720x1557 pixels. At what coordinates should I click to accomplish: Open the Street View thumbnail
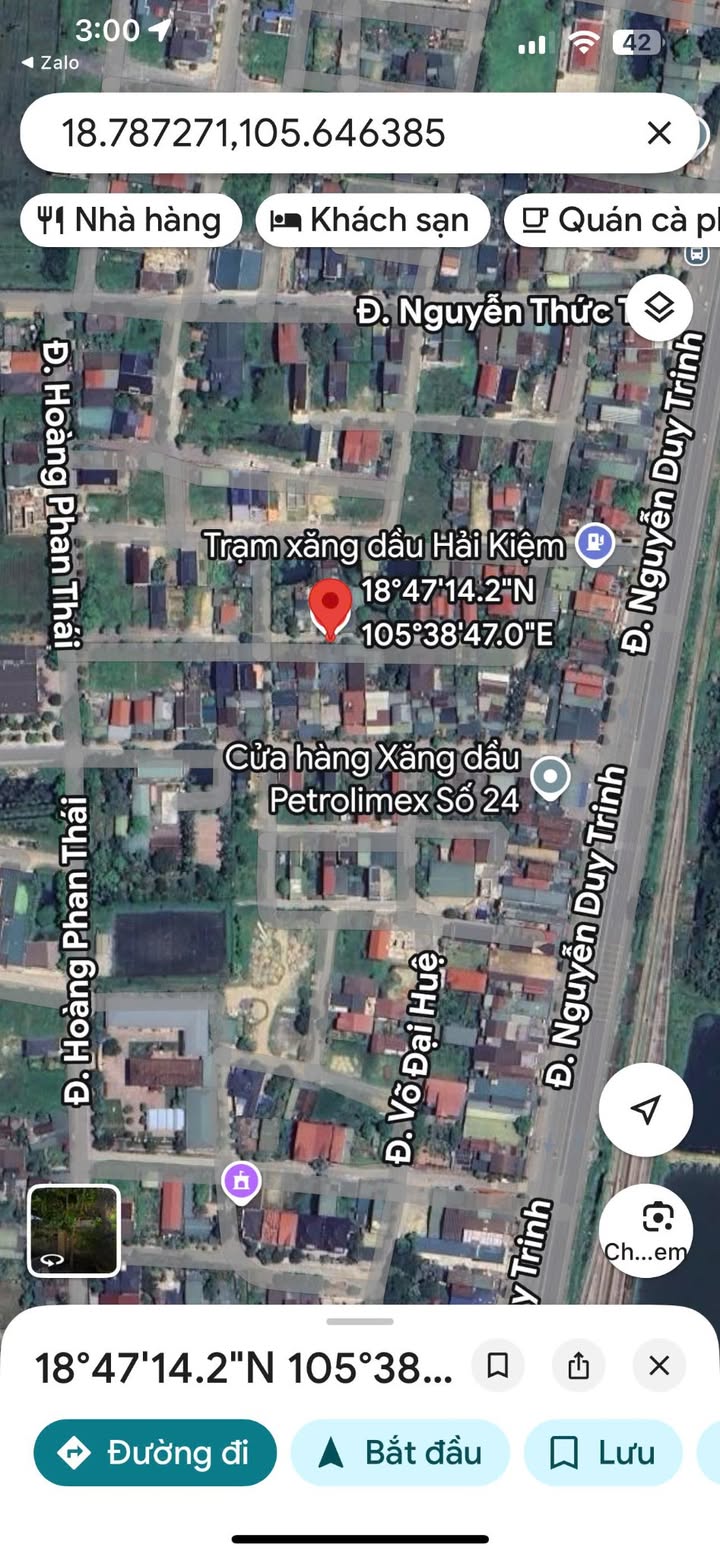click(74, 1230)
